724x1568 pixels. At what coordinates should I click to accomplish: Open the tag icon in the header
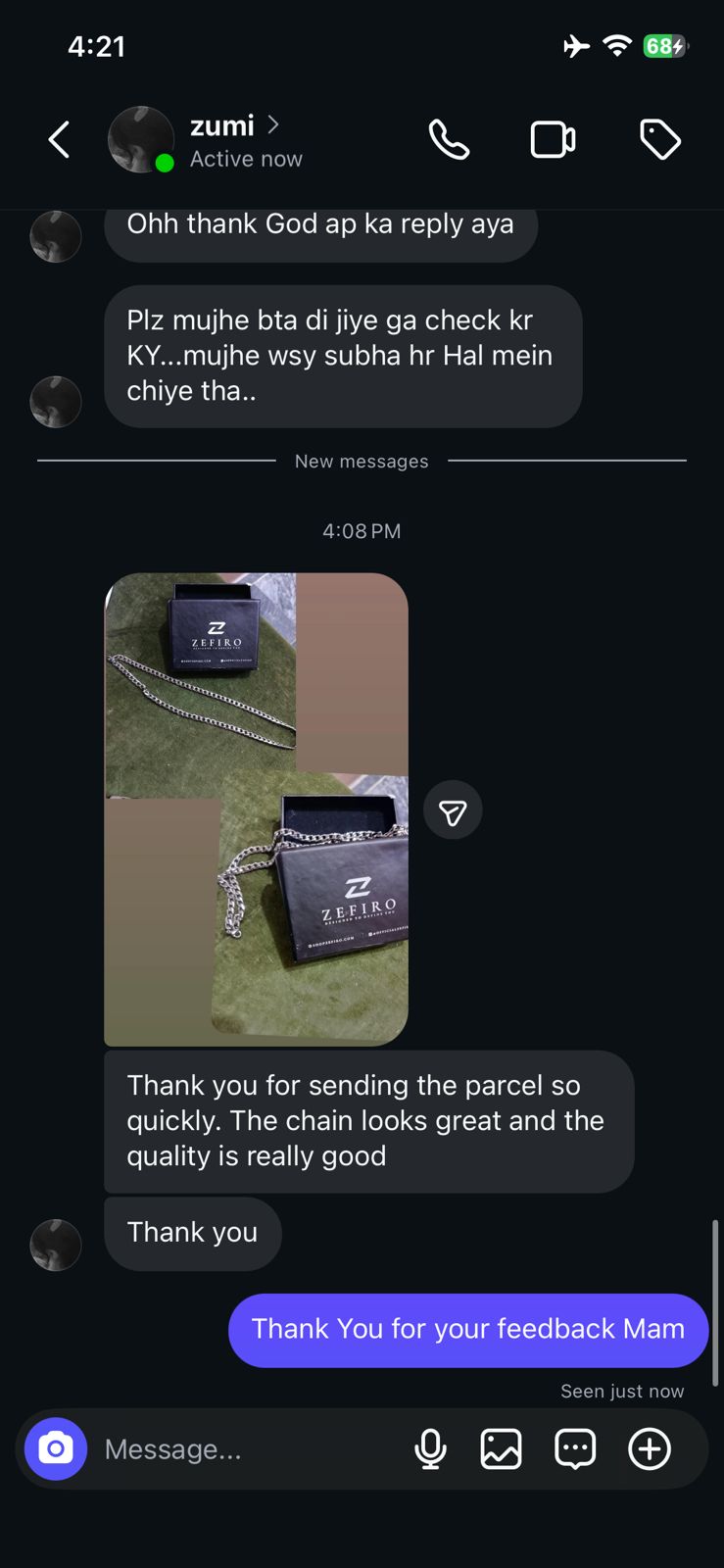click(x=660, y=139)
